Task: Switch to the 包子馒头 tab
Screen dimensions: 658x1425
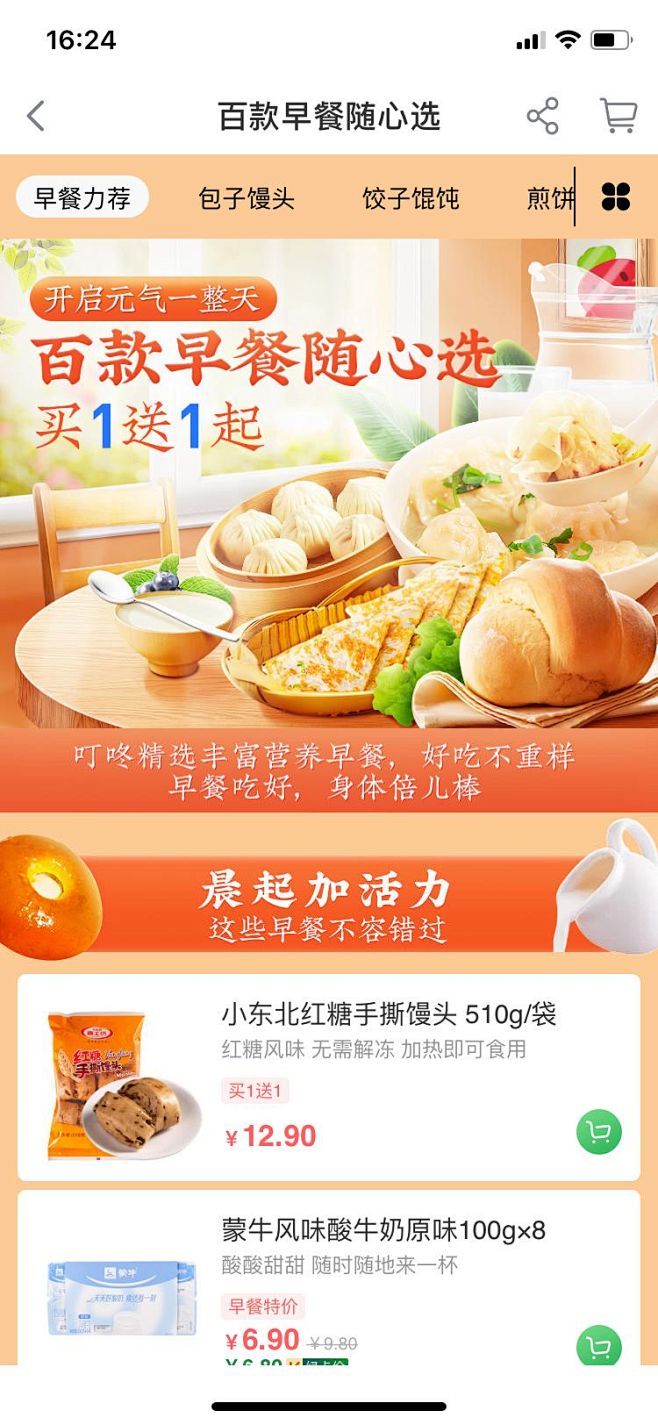Action: [246, 198]
